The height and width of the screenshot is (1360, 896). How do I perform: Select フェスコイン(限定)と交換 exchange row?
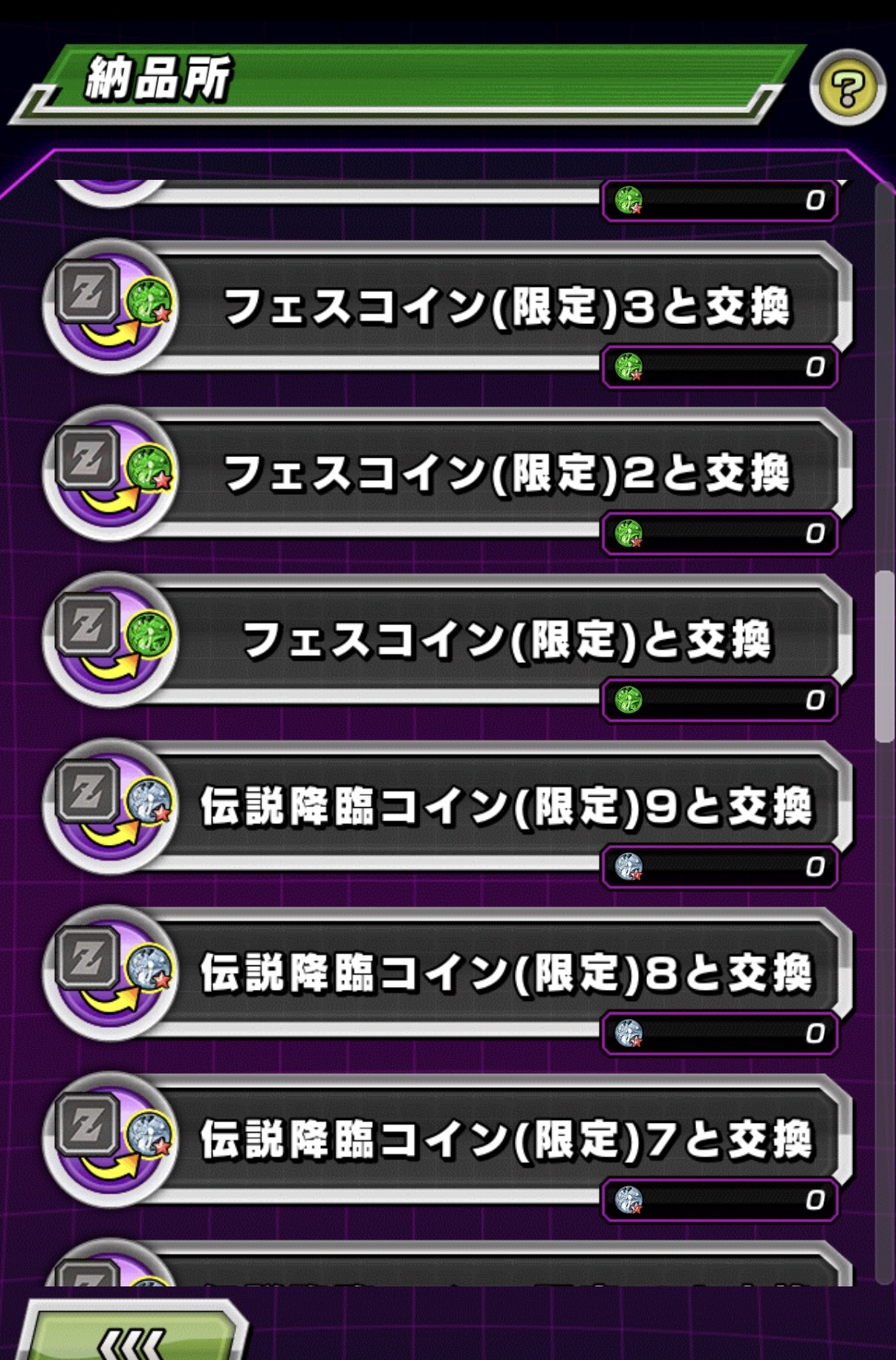point(505,640)
